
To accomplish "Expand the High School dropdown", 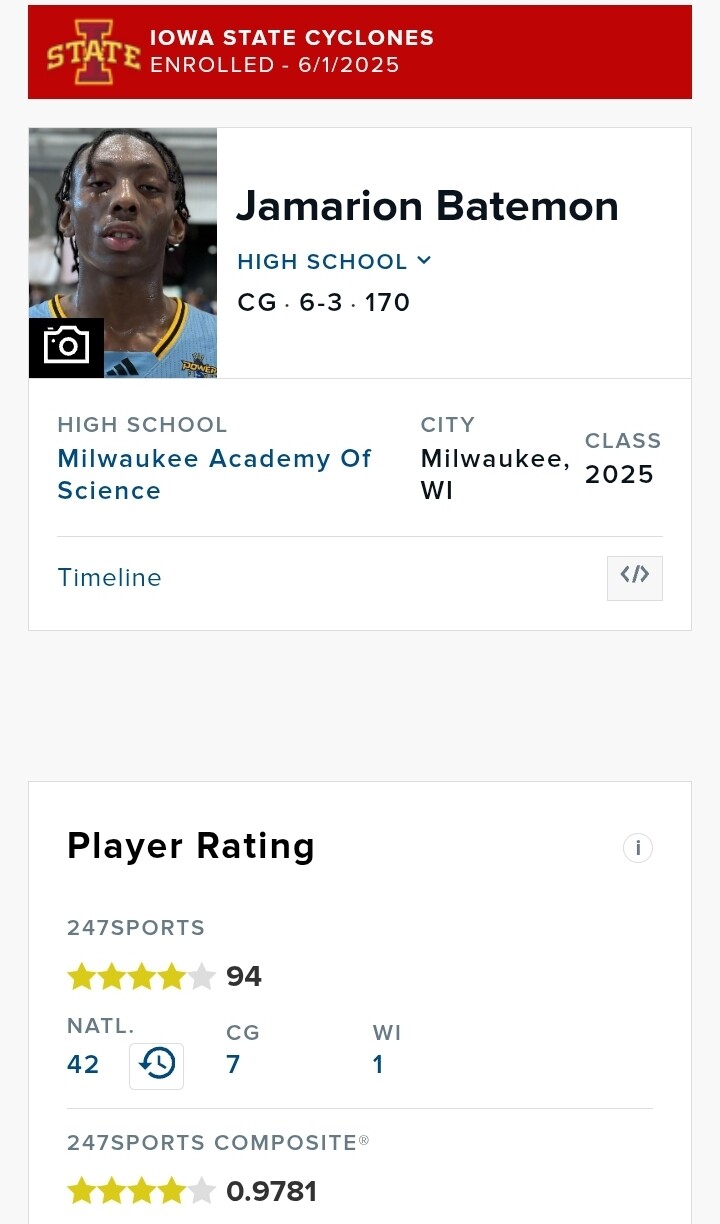I will (334, 262).
